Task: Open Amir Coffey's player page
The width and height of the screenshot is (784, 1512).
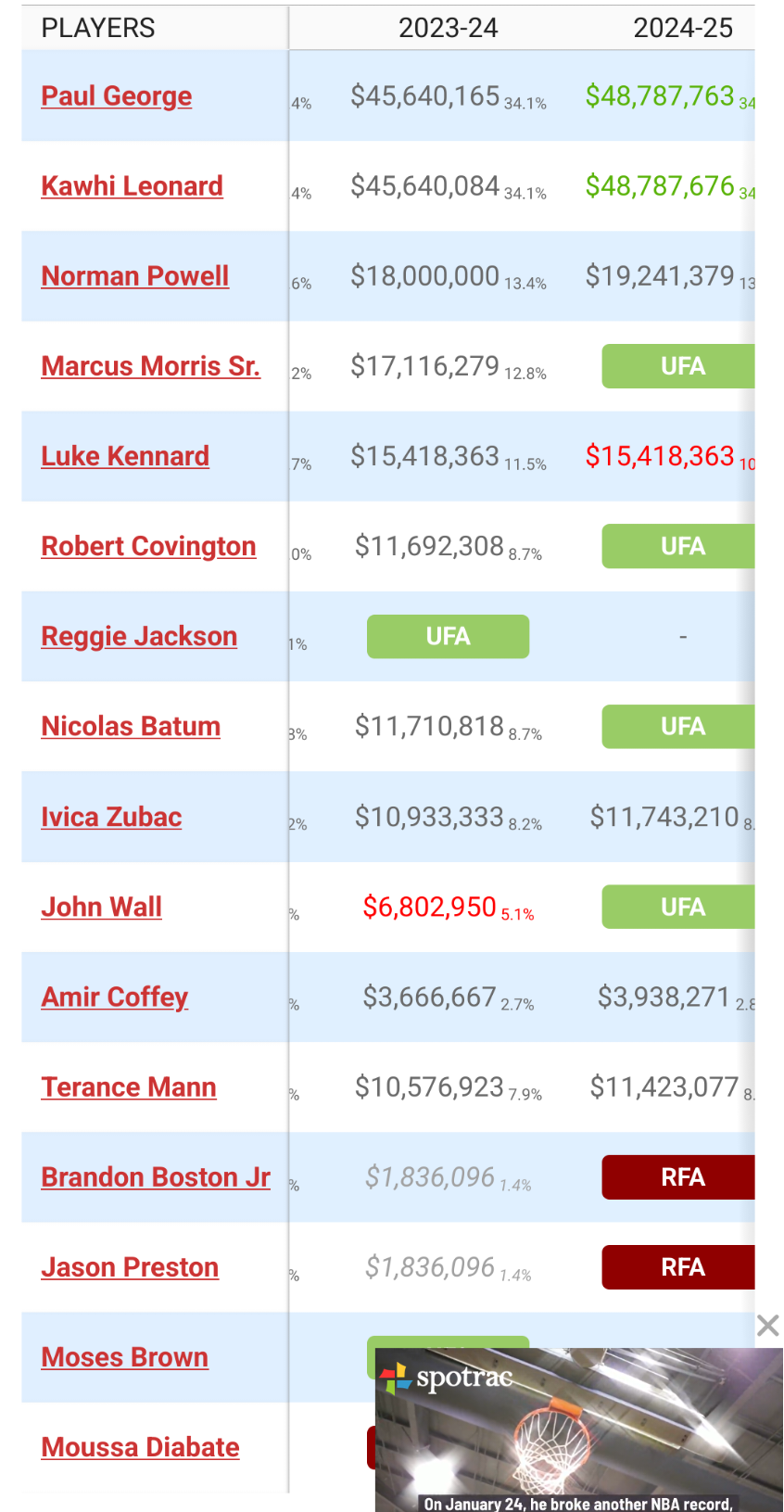Action: (x=115, y=997)
